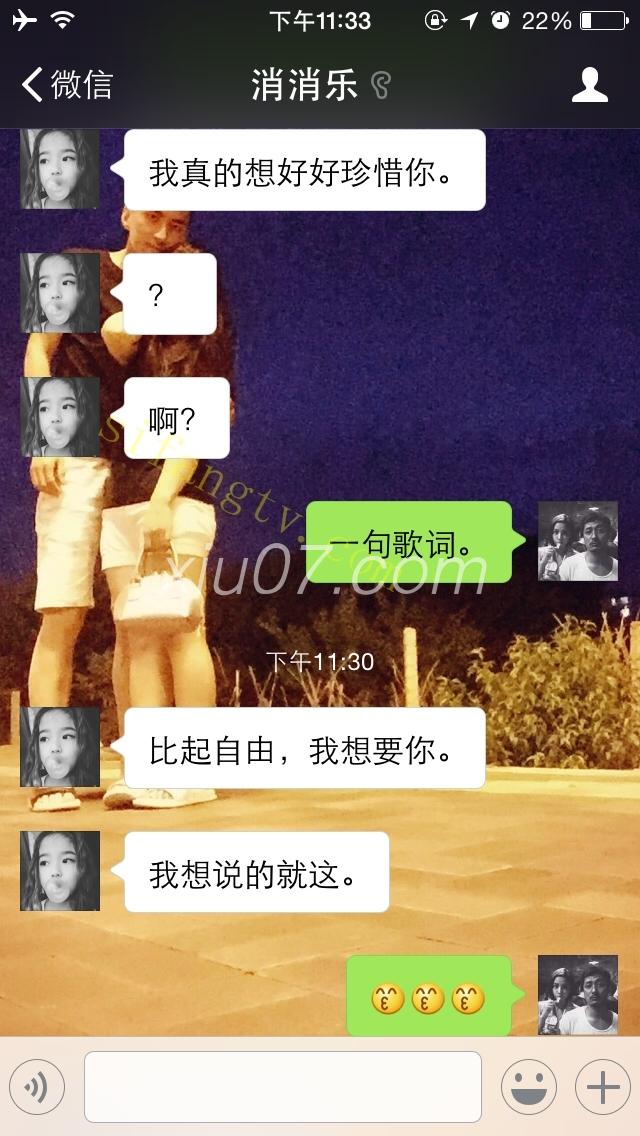Open the plus attachment menu
The height and width of the screenshot is (1136, 640).
602,1086
